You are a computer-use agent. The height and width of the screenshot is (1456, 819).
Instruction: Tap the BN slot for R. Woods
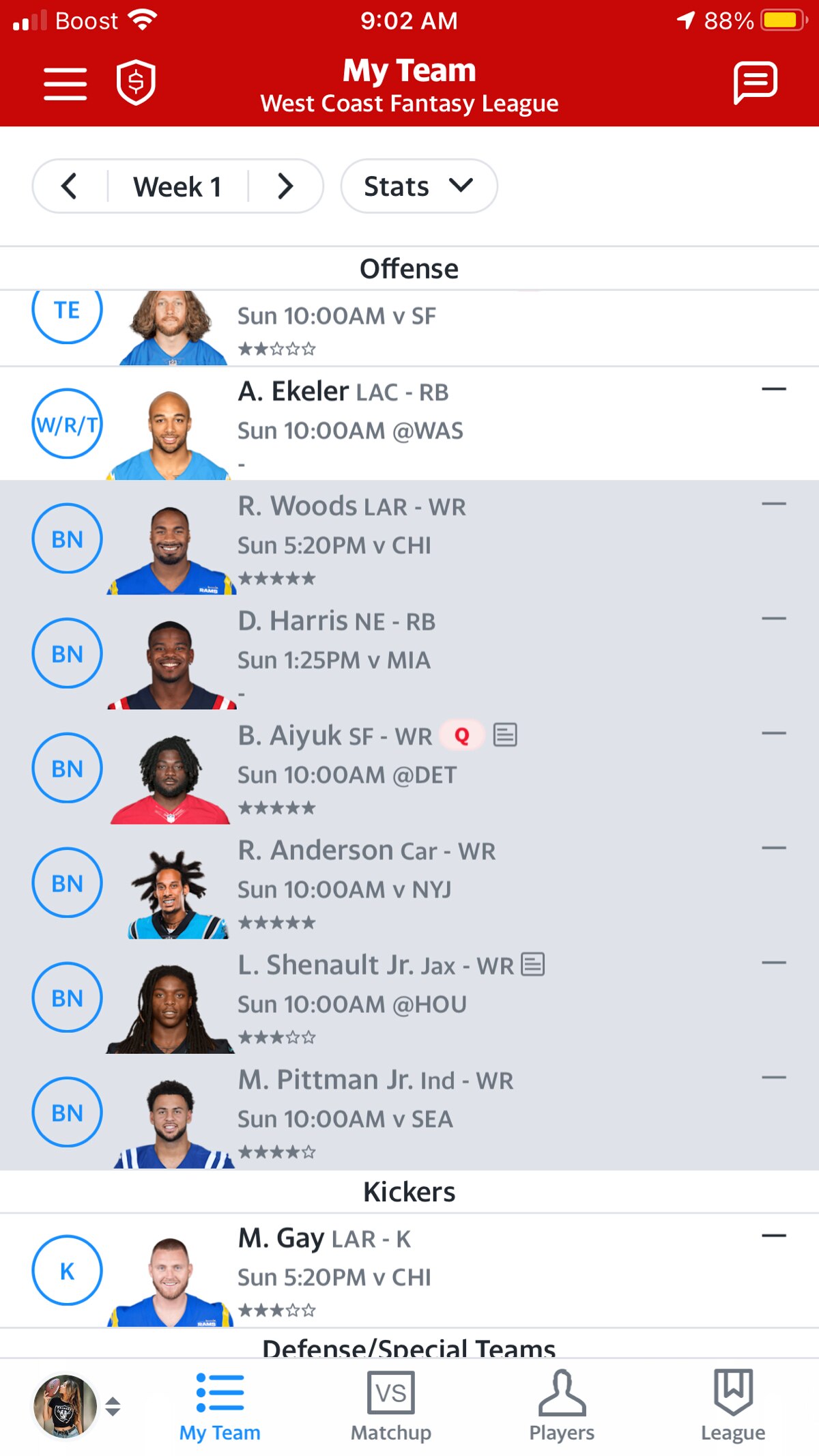67,539
